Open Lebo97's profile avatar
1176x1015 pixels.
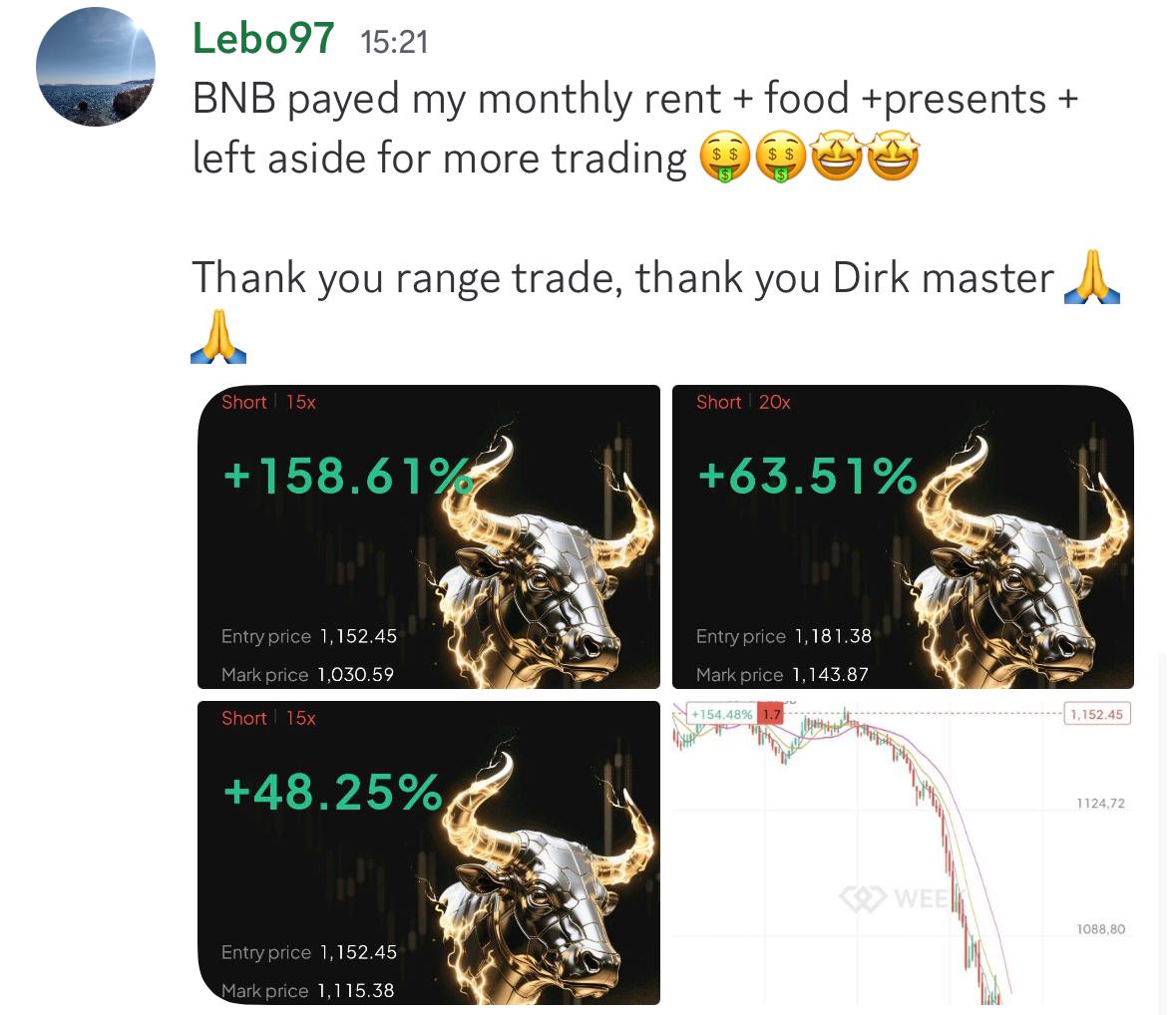[x=95, y=67]
